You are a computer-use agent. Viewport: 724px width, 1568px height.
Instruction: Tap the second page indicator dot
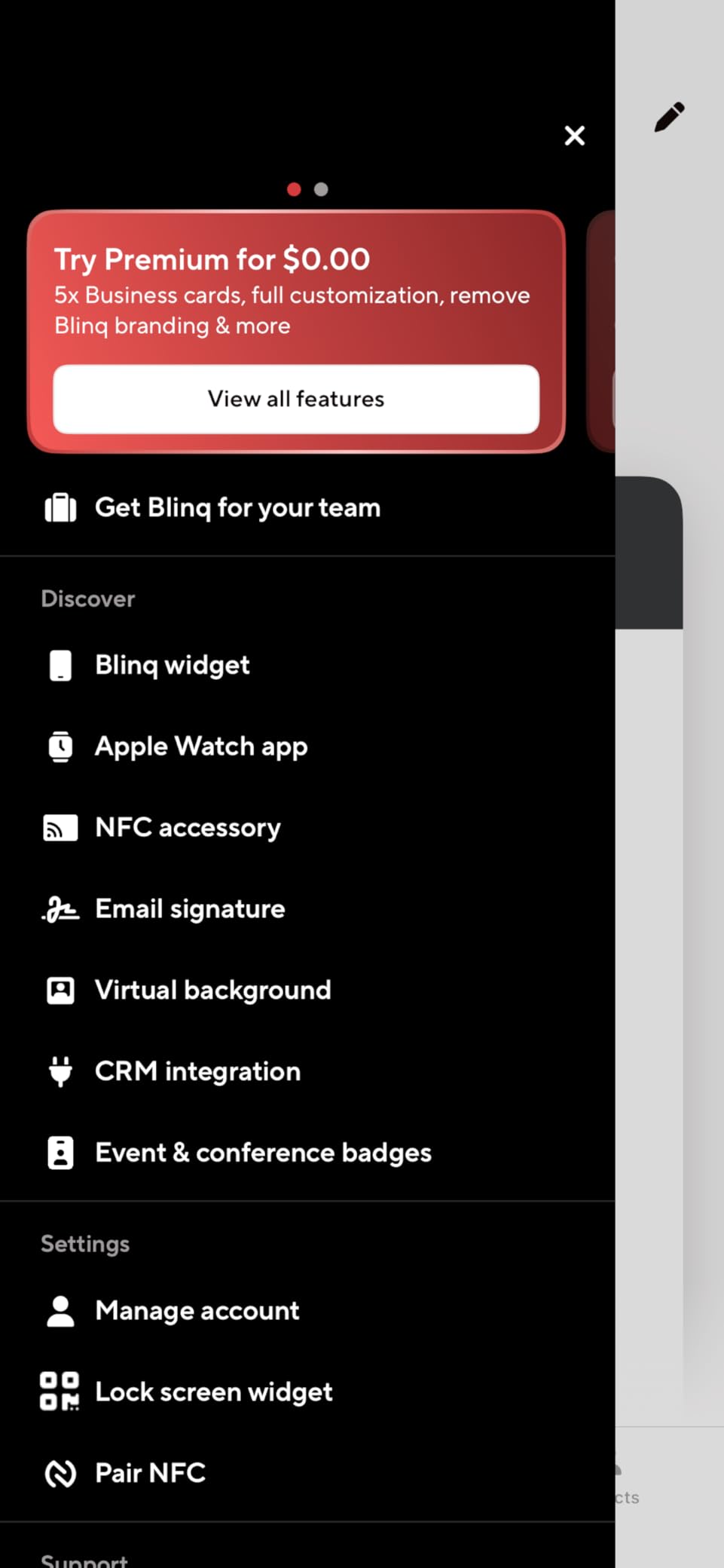point(321,189)
